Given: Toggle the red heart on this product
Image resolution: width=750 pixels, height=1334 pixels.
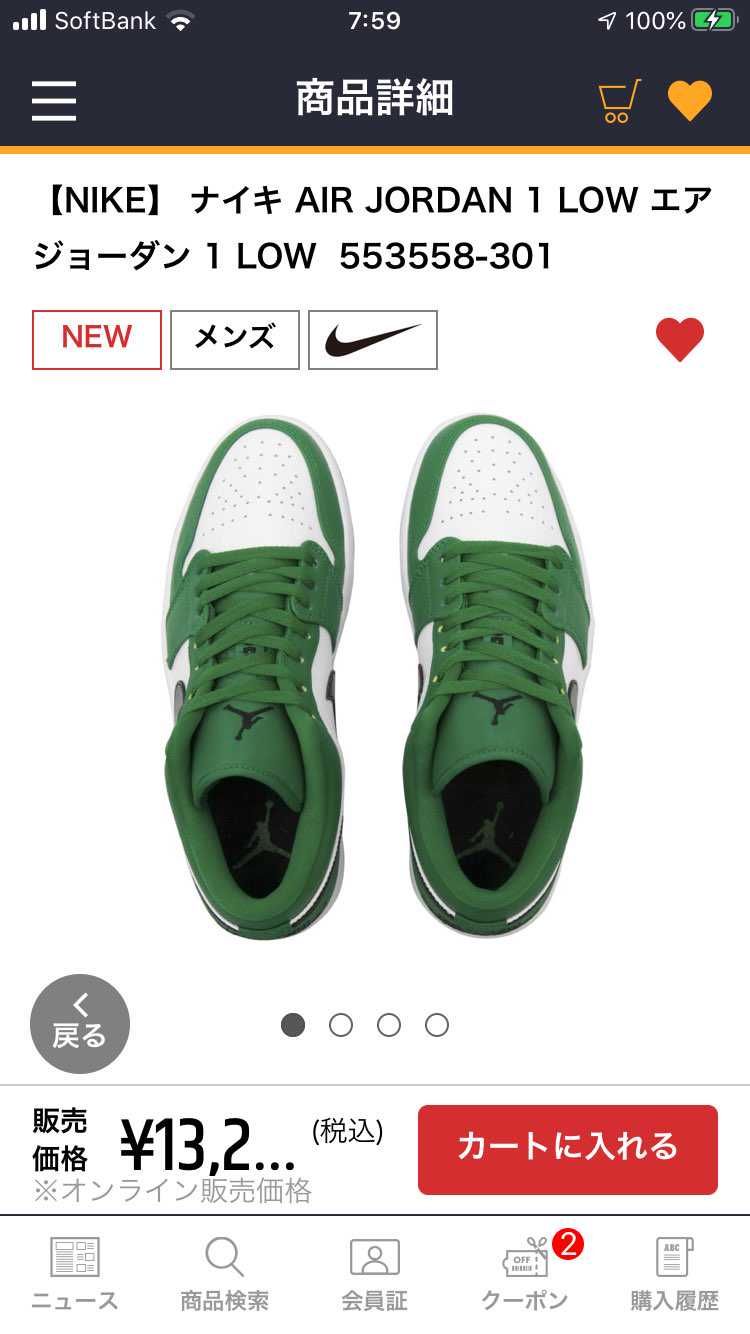Looking at the screenshot, I should (680, 340).
